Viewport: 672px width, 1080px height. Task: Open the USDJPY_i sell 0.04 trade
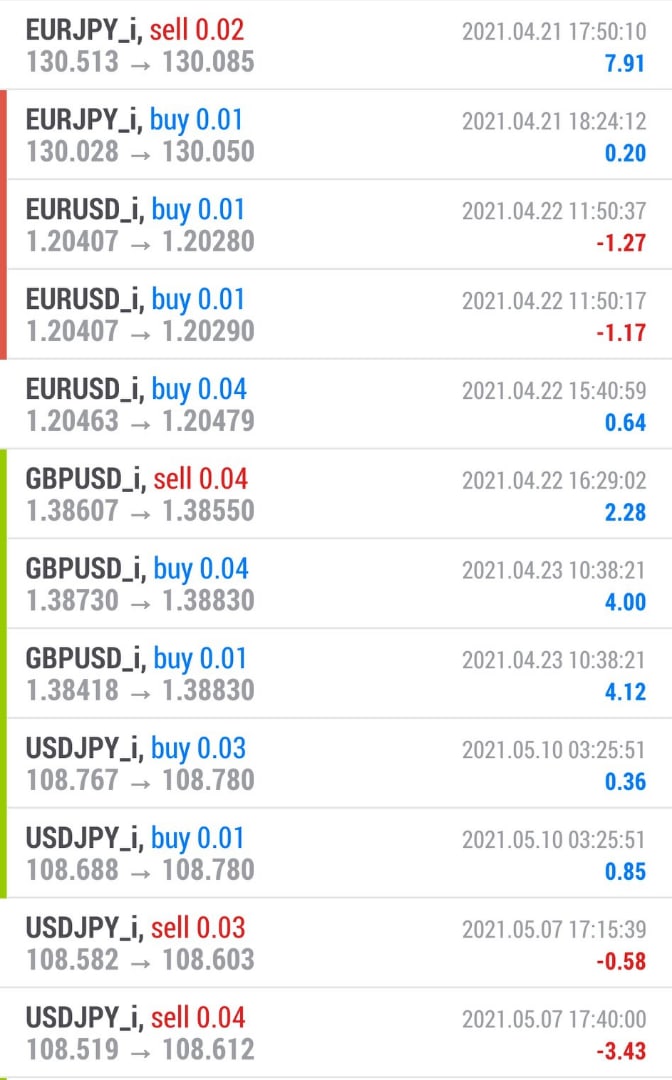point(336,1032)
